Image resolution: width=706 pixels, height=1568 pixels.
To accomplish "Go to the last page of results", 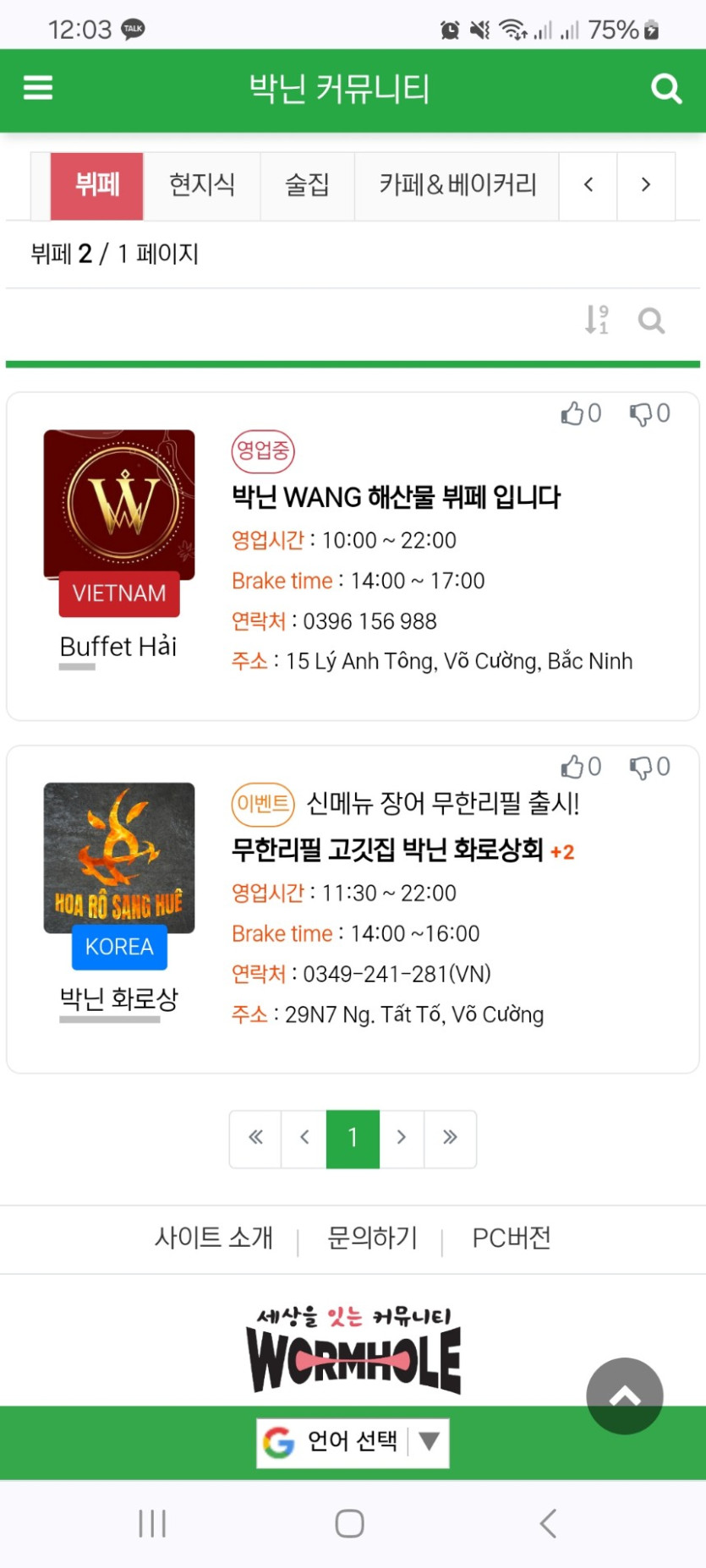I will coord(450,1138).
